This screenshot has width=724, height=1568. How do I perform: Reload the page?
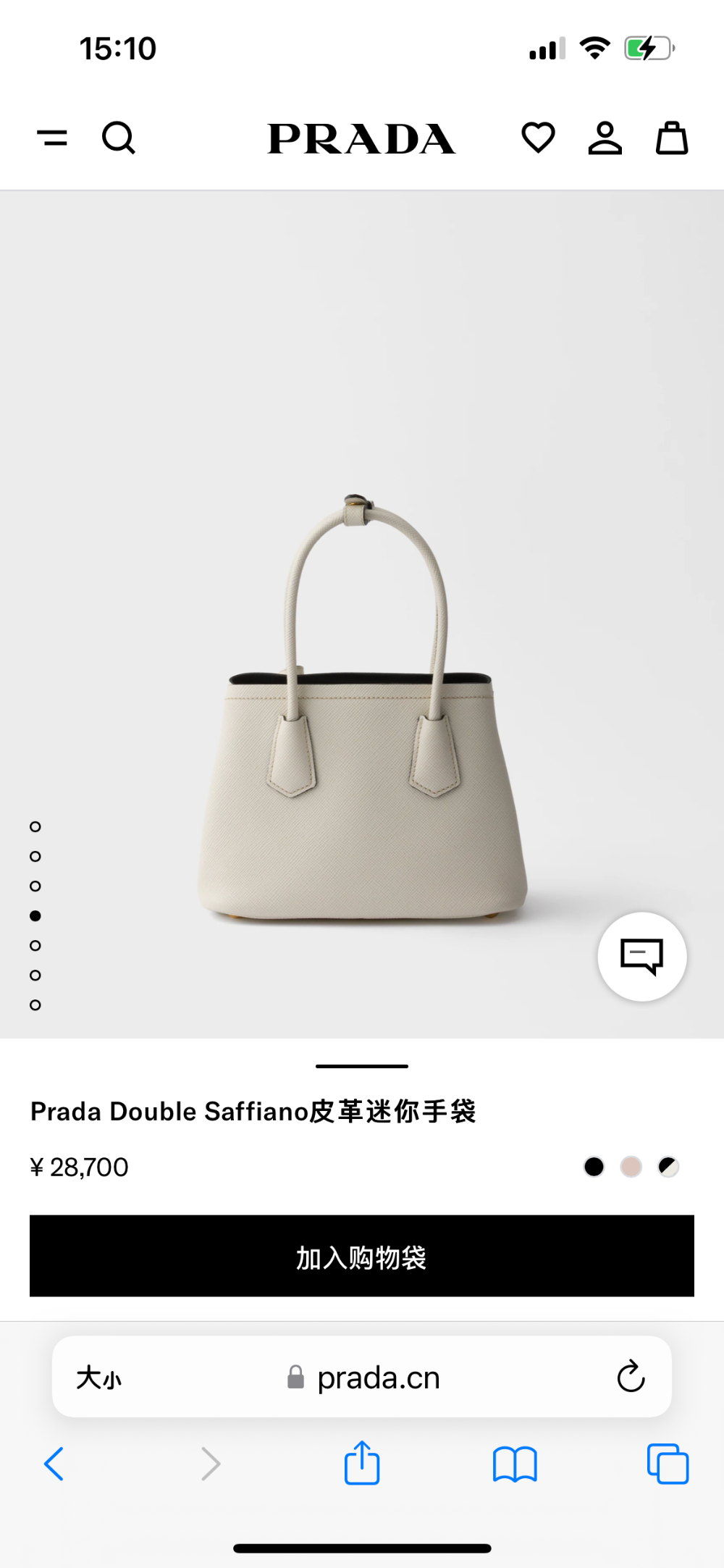tap(631, 1376)
